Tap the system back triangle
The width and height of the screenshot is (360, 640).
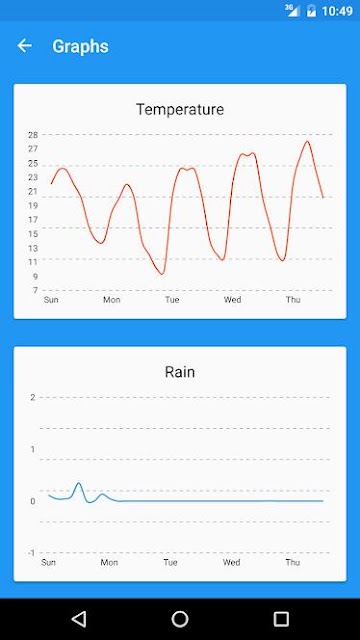[79, 619]
